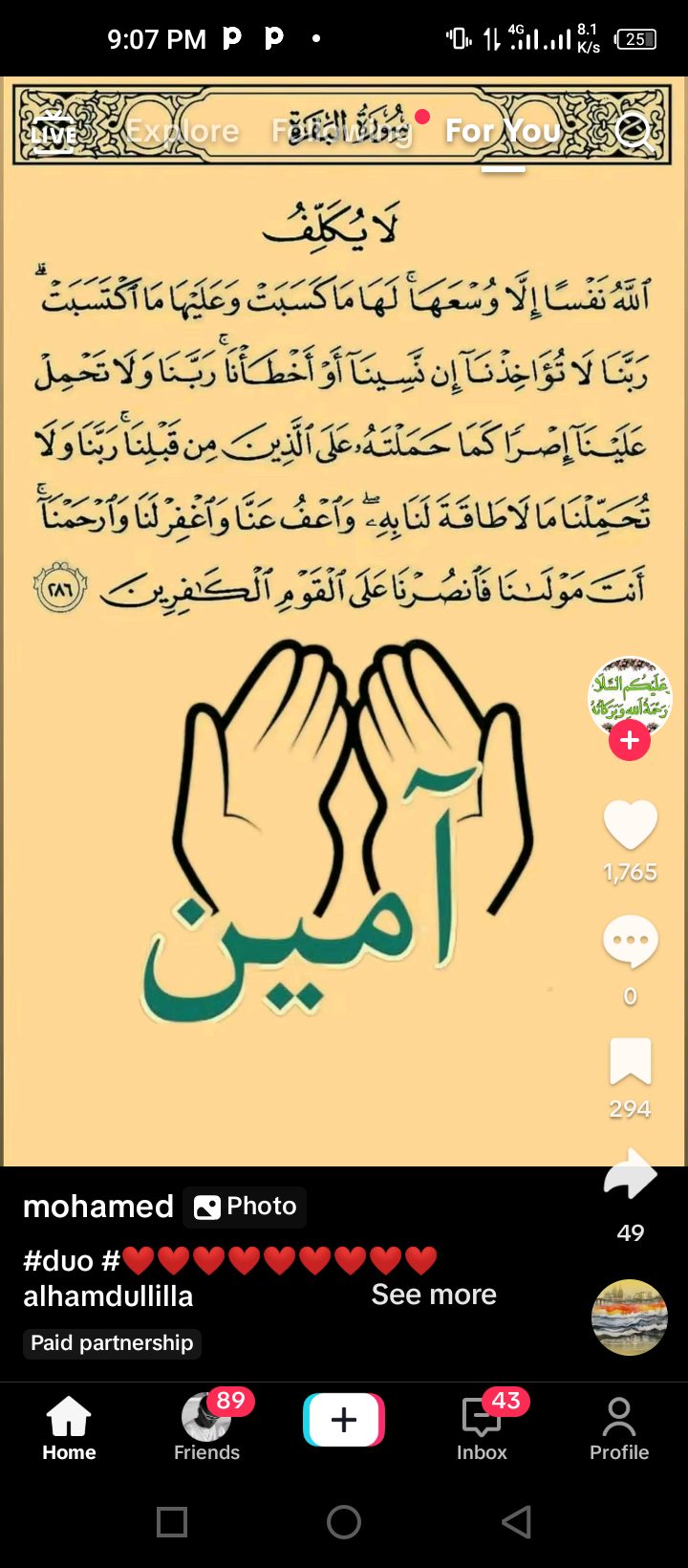
Task: Open the Paid partnership label
Action: click(112, 1343)
